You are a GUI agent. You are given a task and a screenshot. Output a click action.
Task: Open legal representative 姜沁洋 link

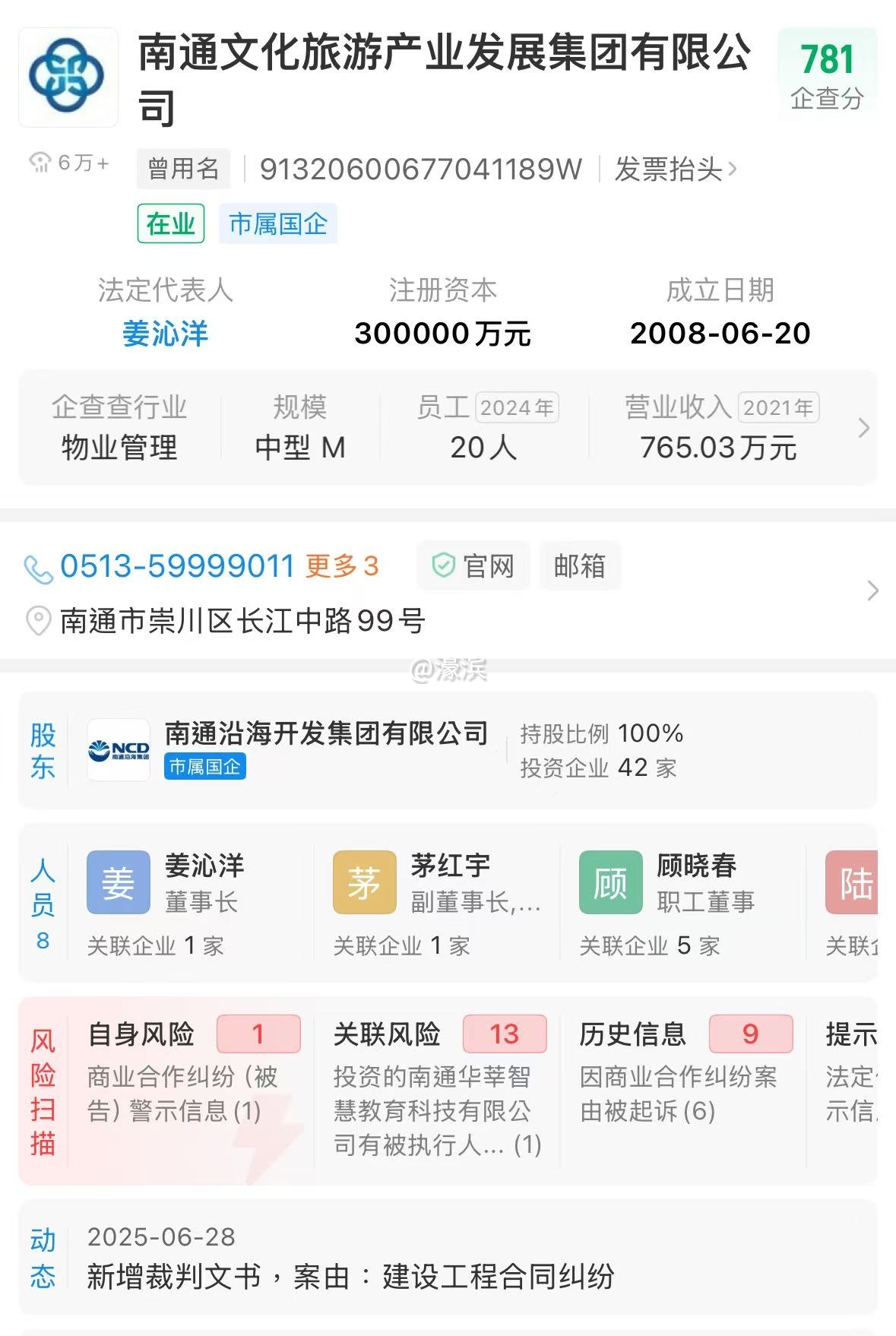click(x=164, y=331)
